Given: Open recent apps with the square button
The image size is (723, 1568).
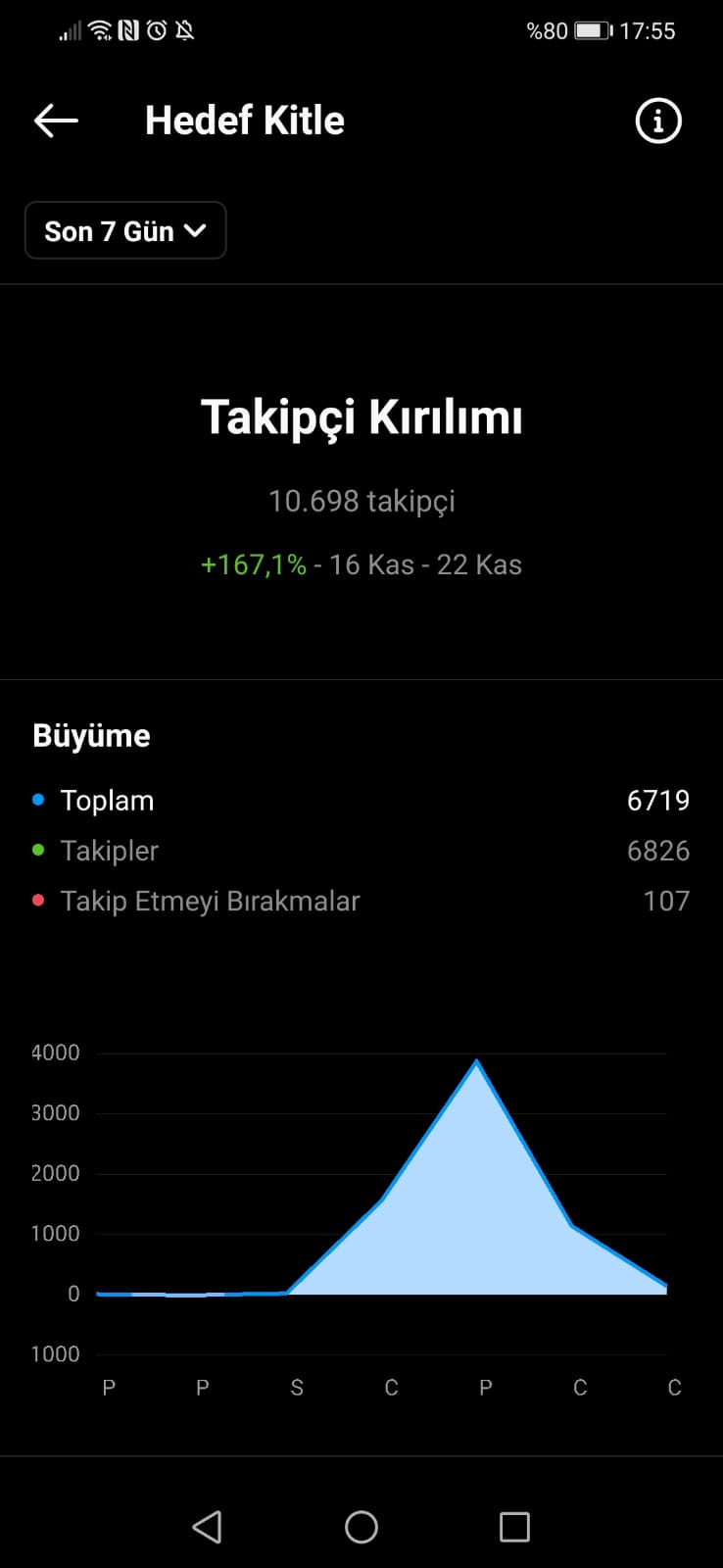Looking at the screenshot, I should pos(514,1527).
